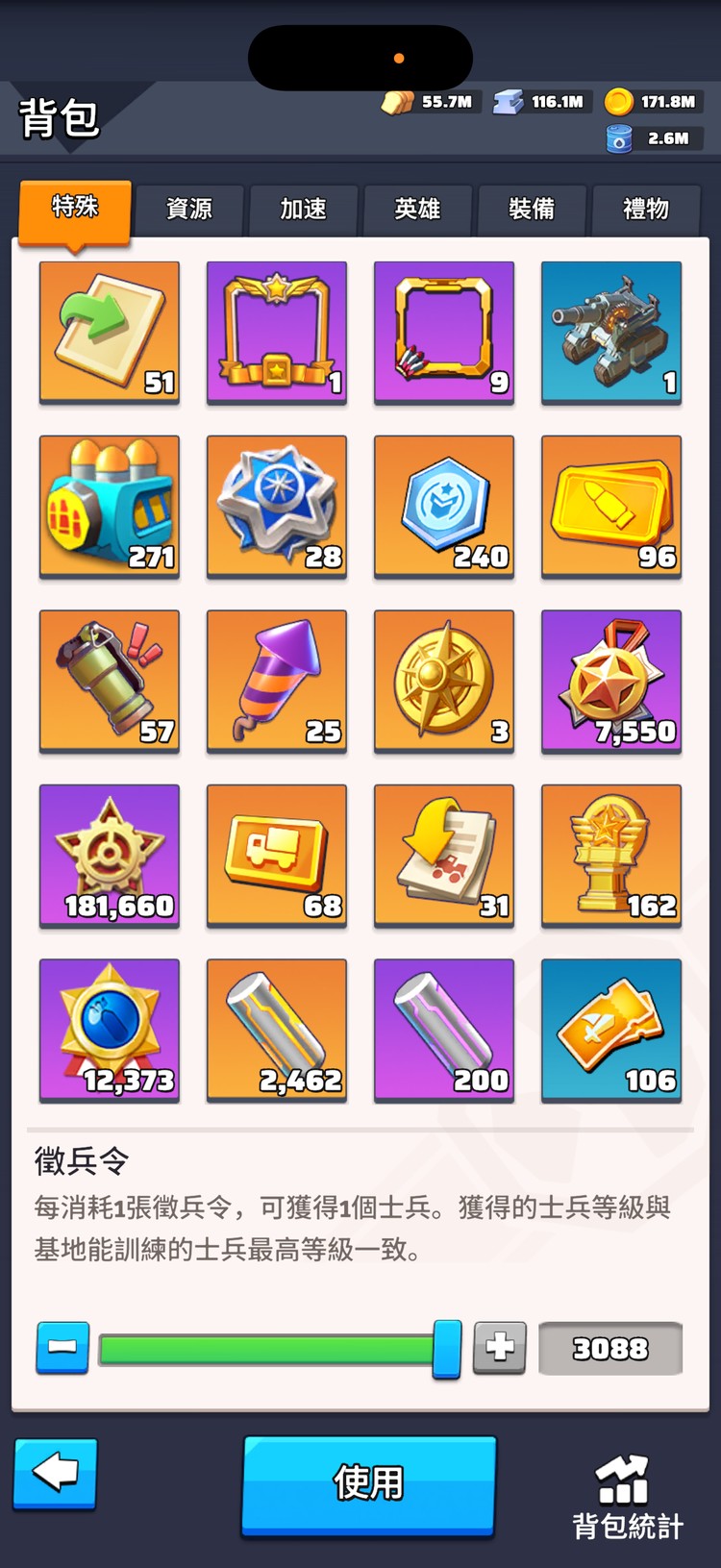
Task: Switch to the 加速 tab
Action: [x=303, y=209]
